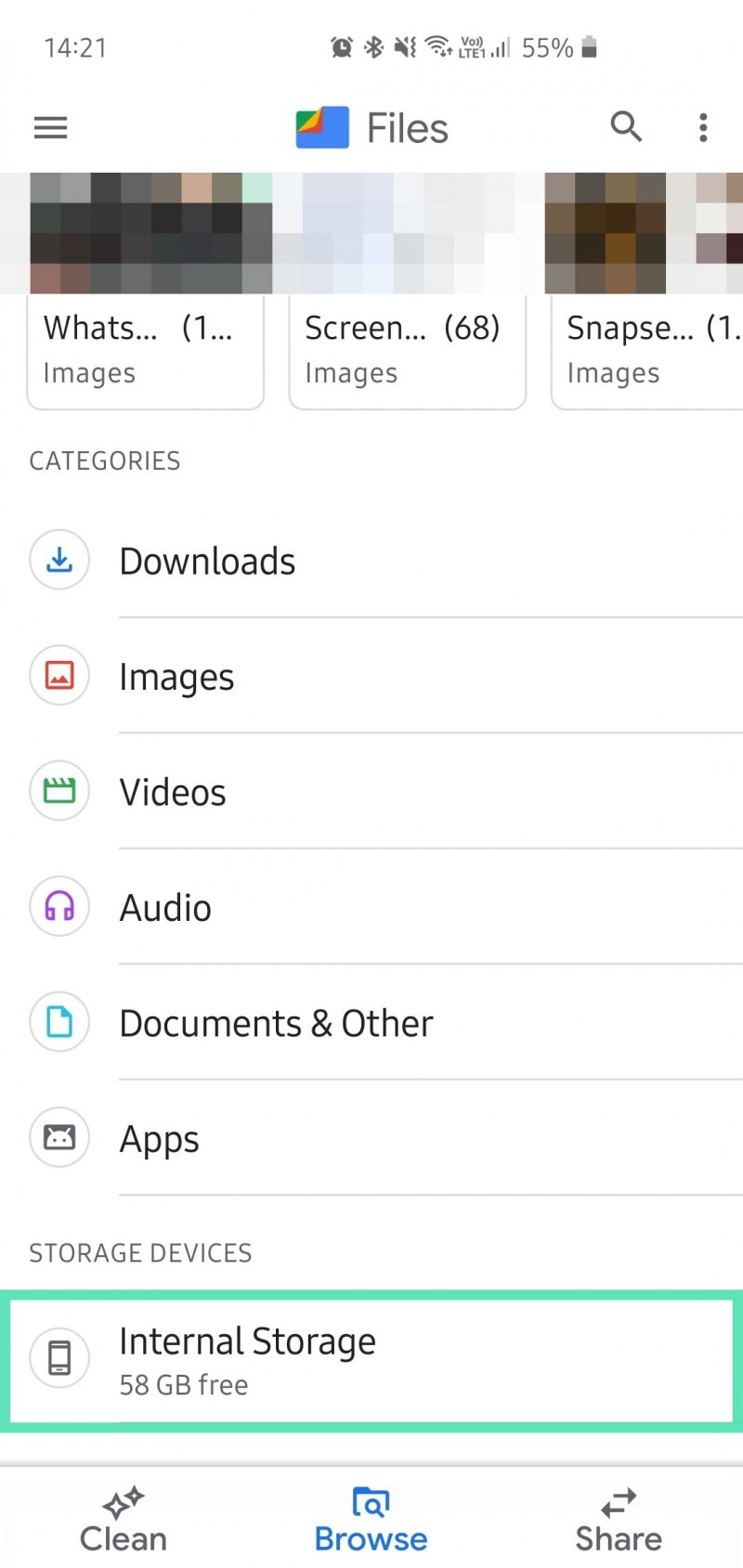Open Internal Storage
Image resolution: width=743 pixels, height=1568 pixels.
(x=371, y=1359)
